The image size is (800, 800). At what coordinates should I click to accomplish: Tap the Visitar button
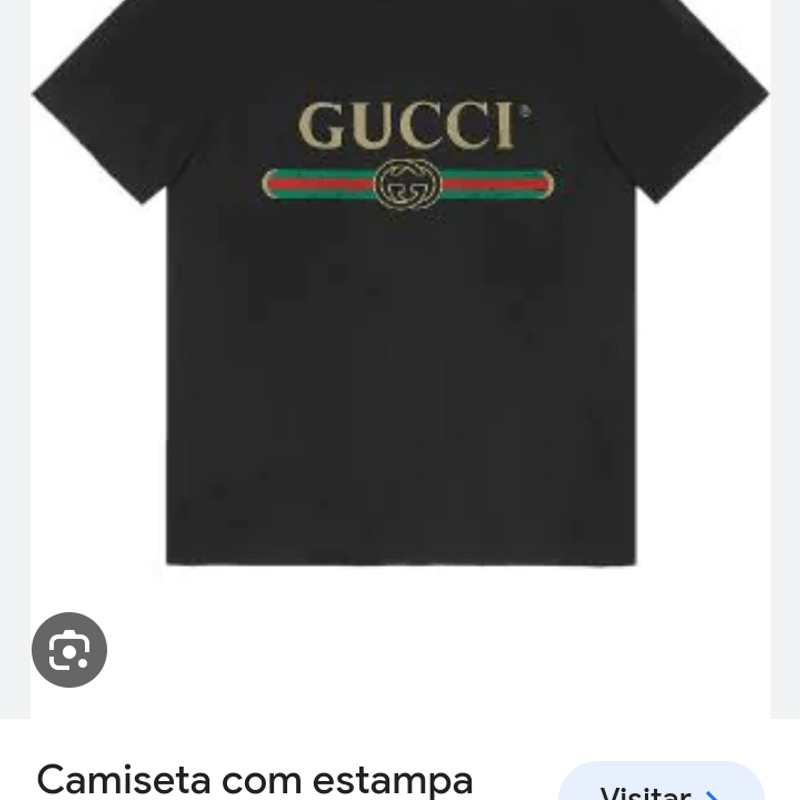661,786
